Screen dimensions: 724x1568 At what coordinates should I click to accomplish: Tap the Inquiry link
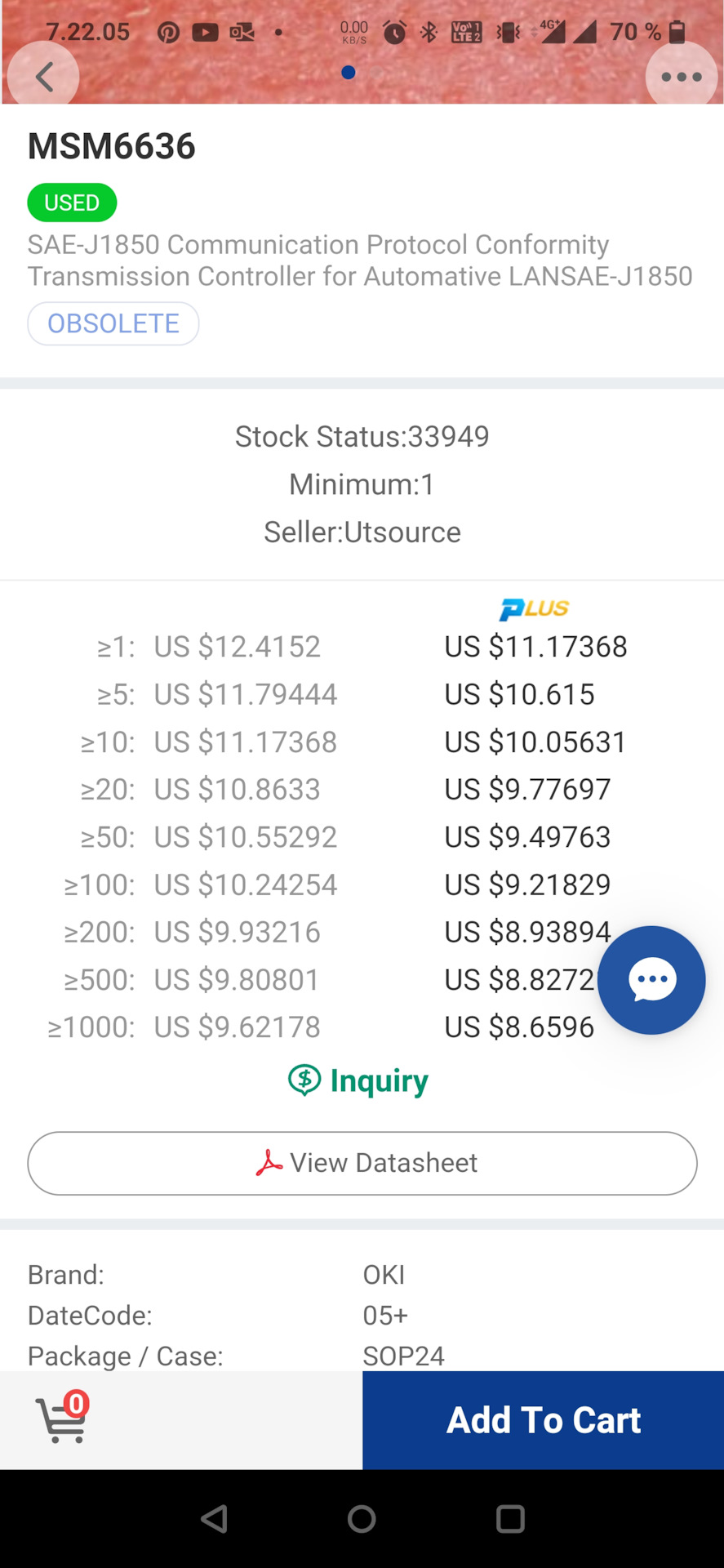pos(358,1080)
